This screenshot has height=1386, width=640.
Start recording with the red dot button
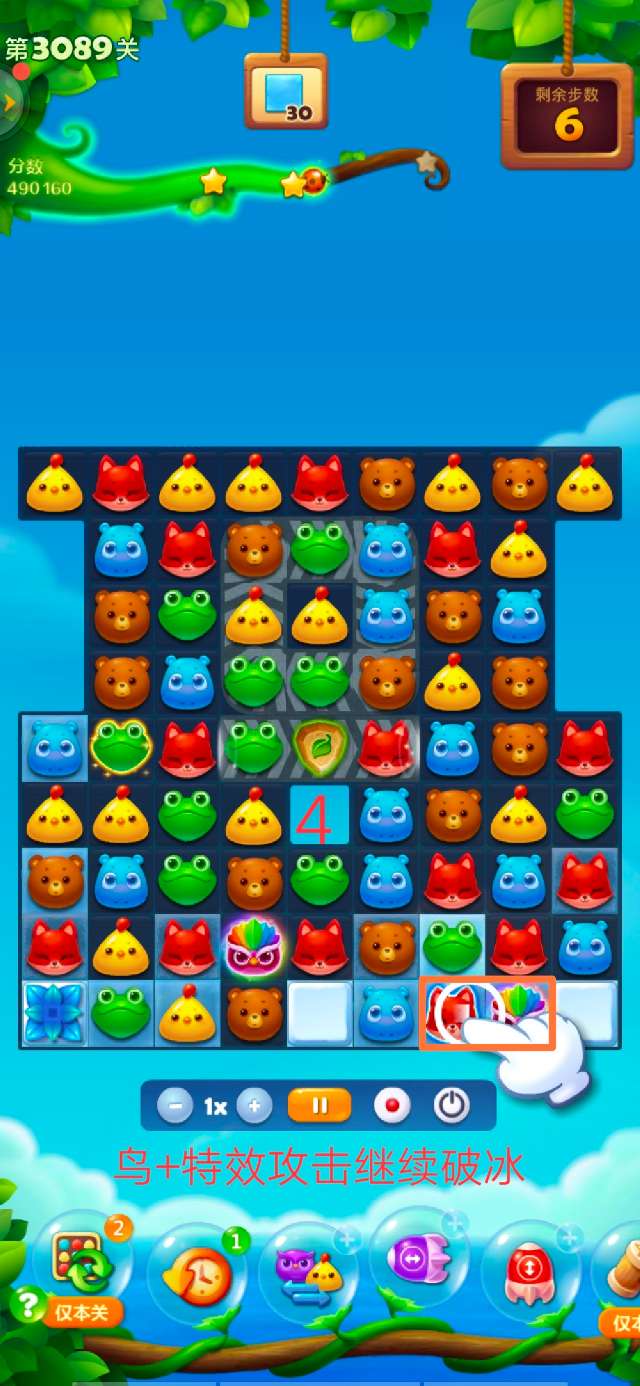(x=392, y=1106)
